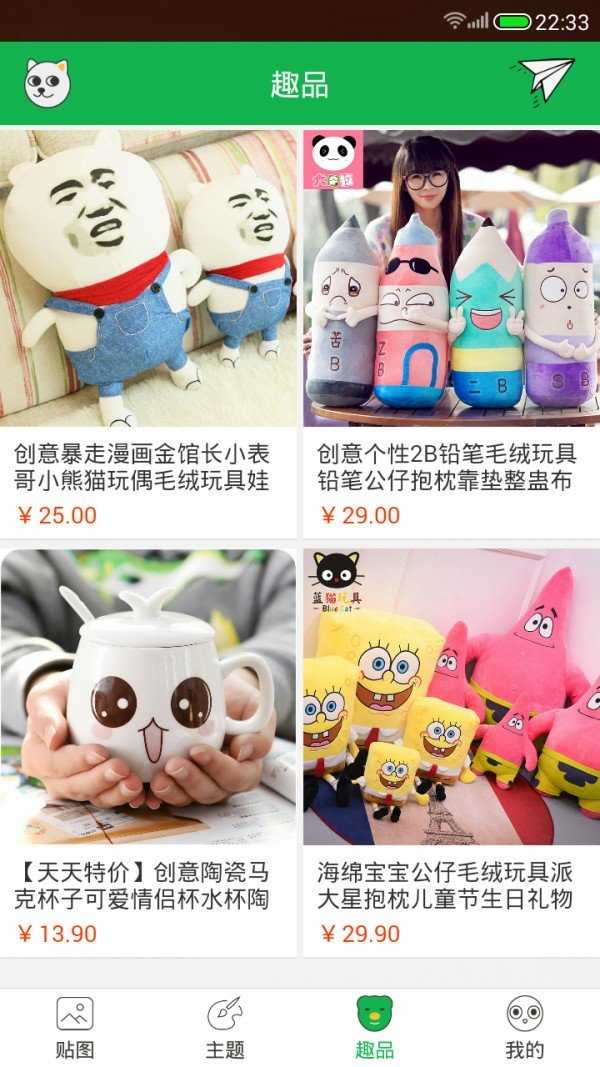Tap the paper plane send icon
This screenshot has height=1067, width=600.
pos(546,80)
